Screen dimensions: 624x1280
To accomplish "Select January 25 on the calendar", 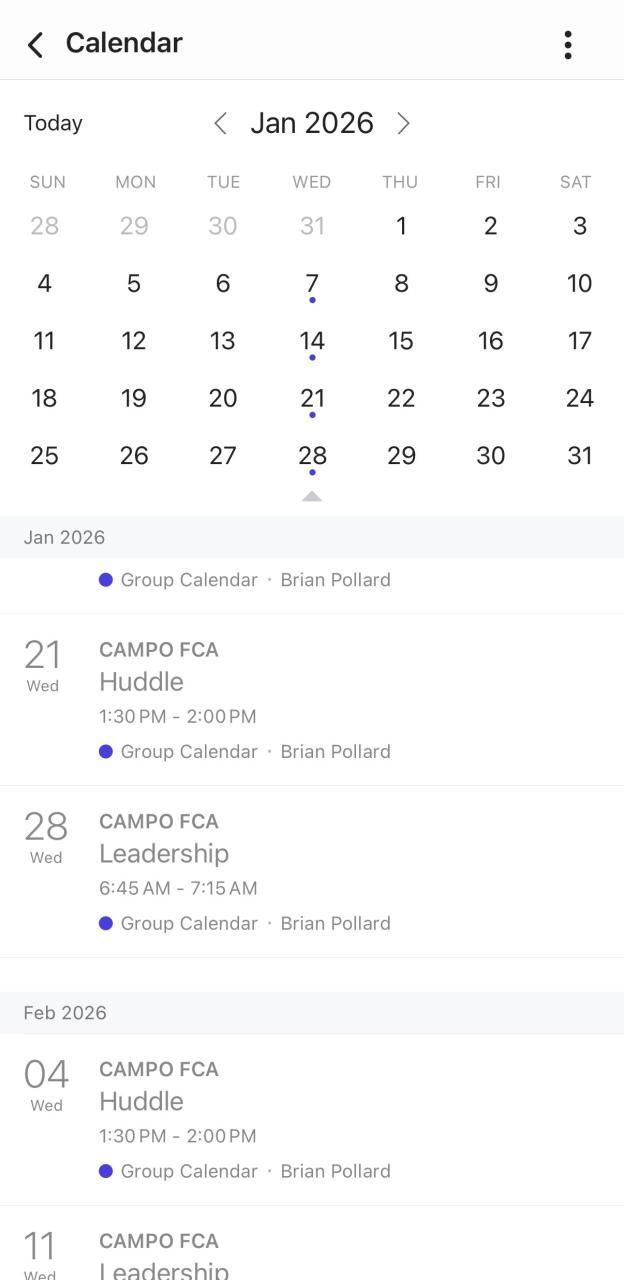I will point(44,456).
